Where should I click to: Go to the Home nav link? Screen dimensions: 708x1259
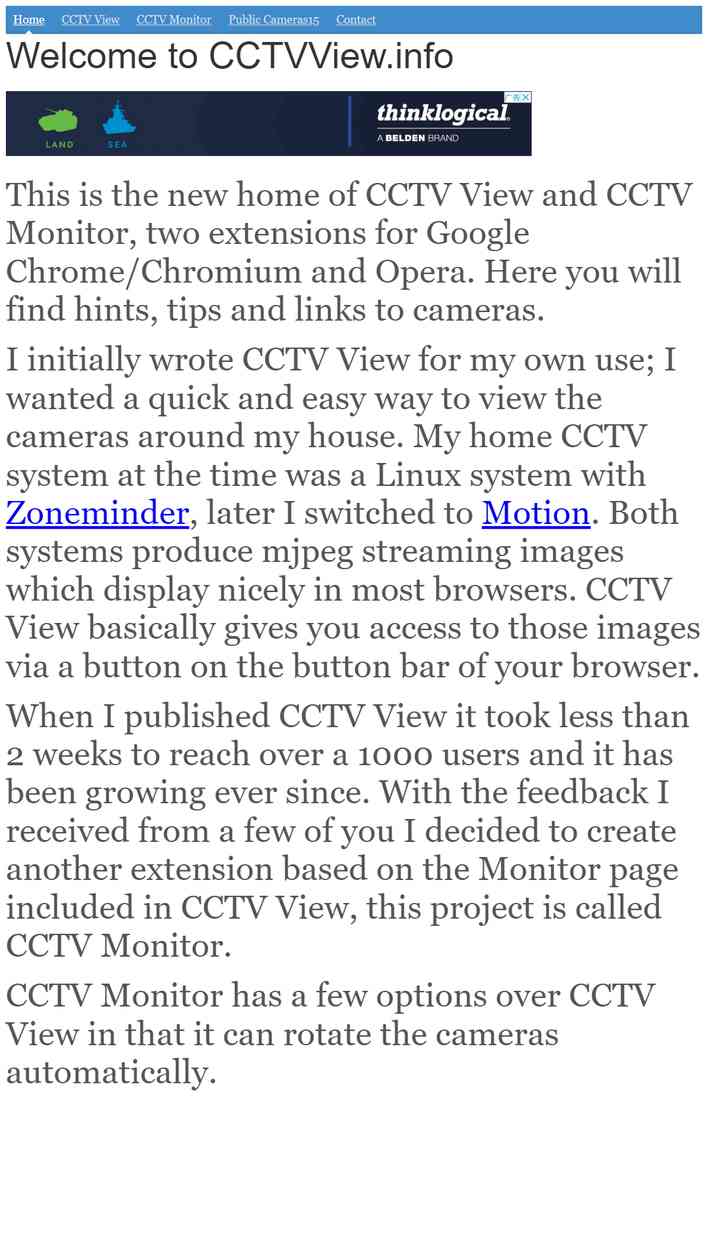coord(29,20)
